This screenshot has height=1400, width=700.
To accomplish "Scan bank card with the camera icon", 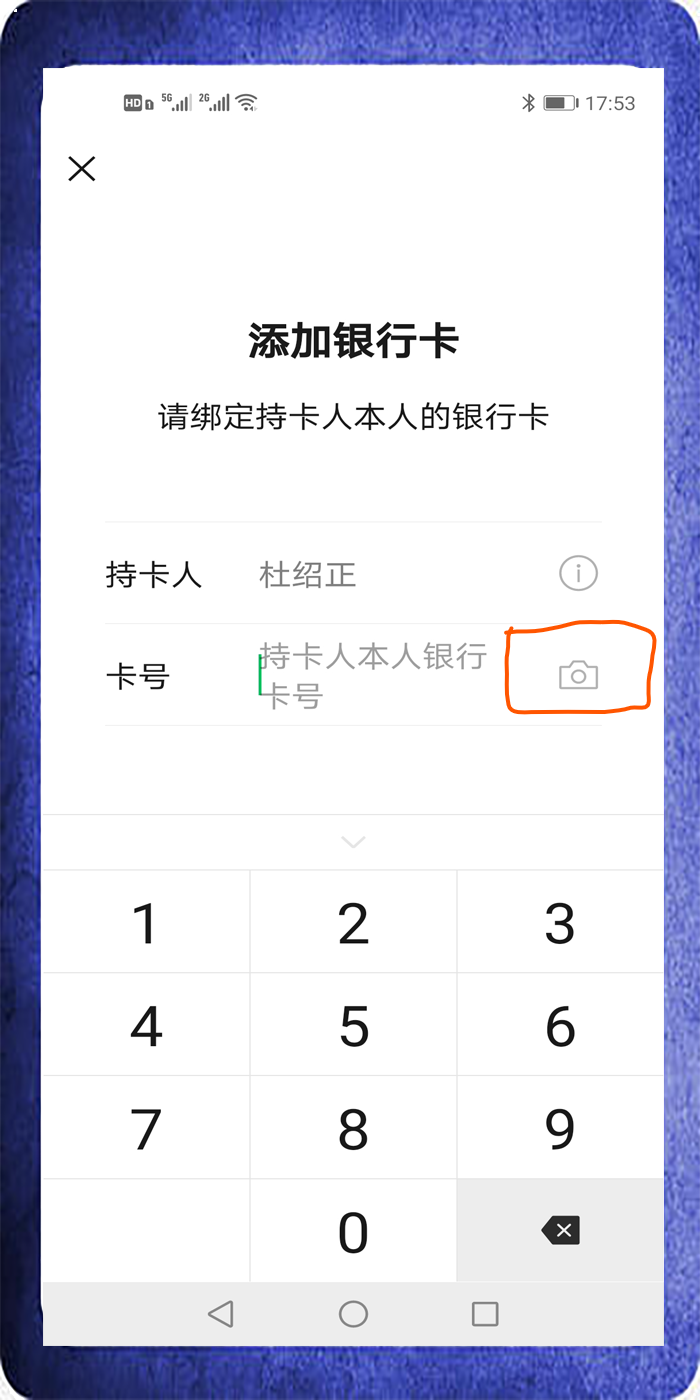I will click(578, 676).
